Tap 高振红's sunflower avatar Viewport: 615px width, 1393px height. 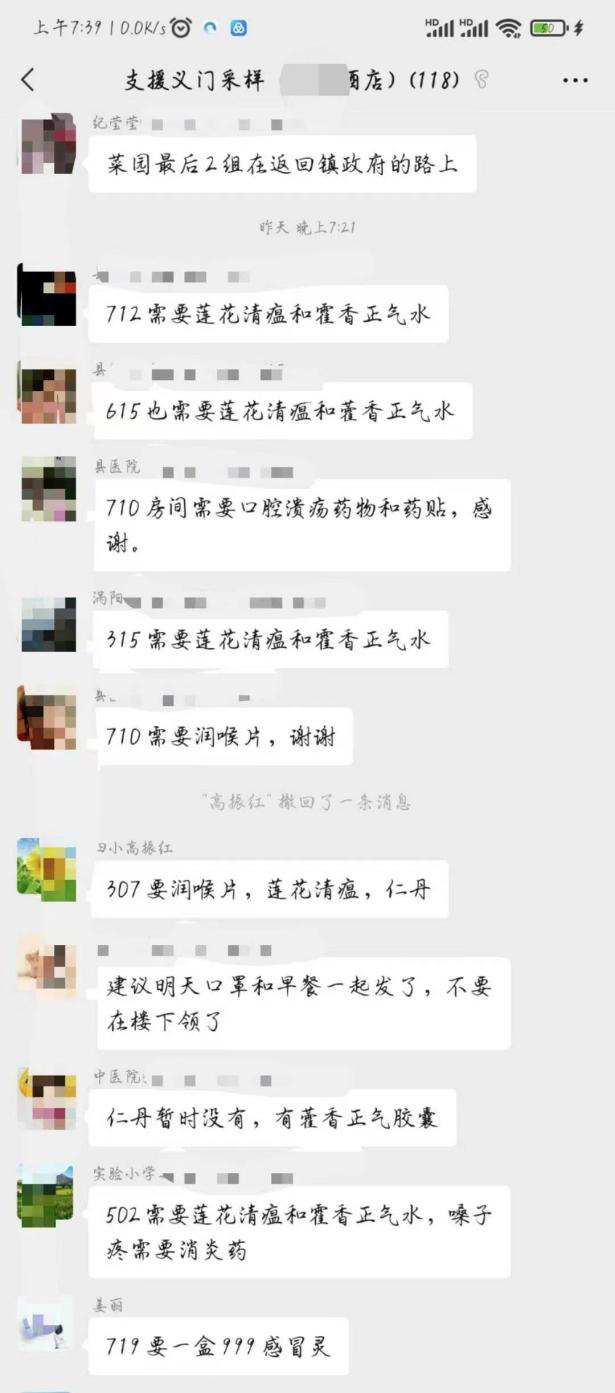pyautogui.click(x=47, y=869)
